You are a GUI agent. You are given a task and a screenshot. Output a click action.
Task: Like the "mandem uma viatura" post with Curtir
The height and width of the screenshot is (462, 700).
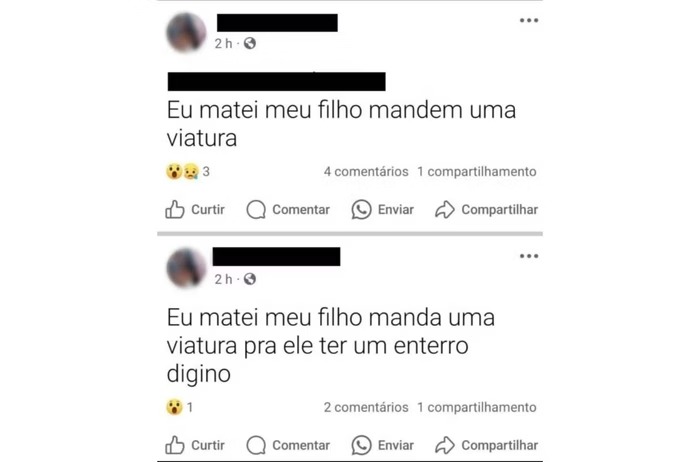point(195,209)
